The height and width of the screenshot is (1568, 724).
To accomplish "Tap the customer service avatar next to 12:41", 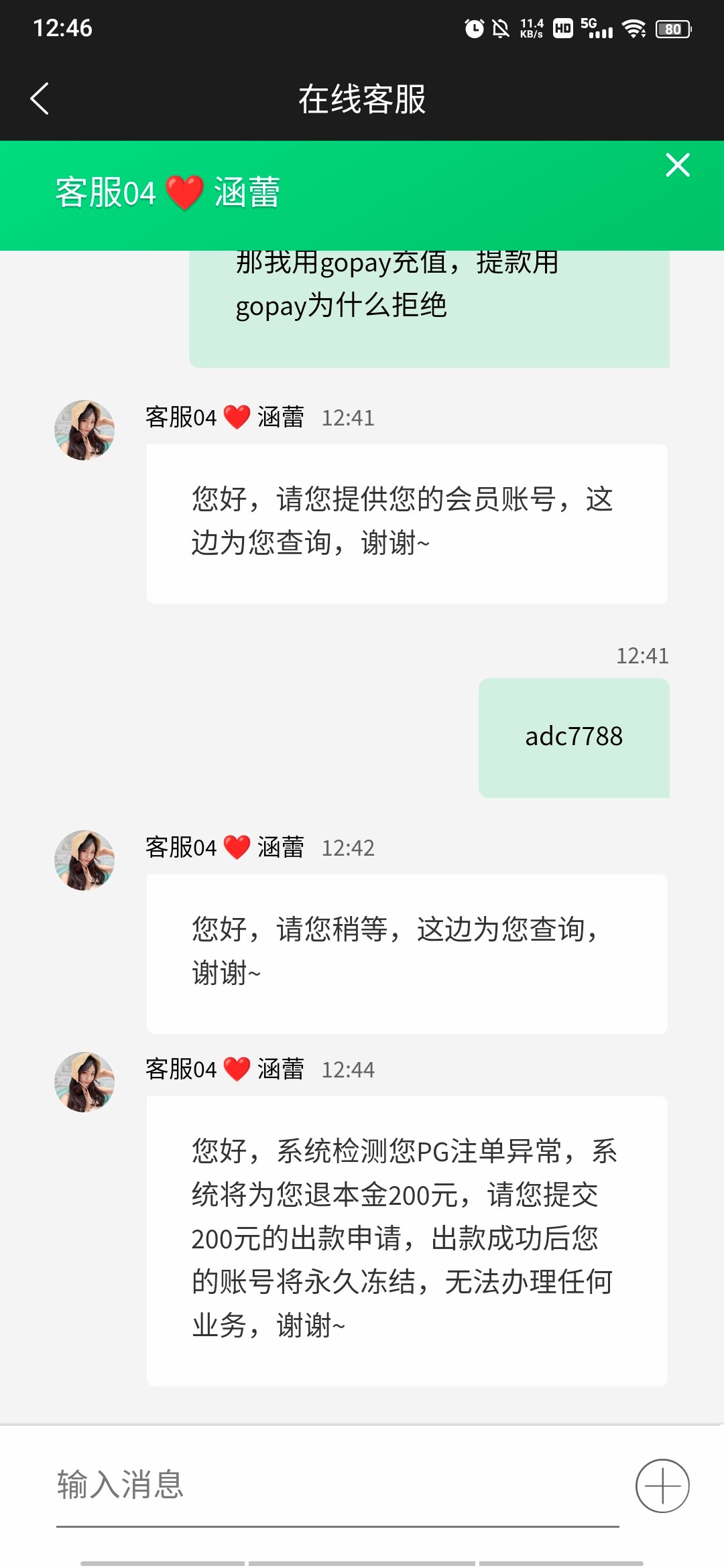I will point(84,429).
